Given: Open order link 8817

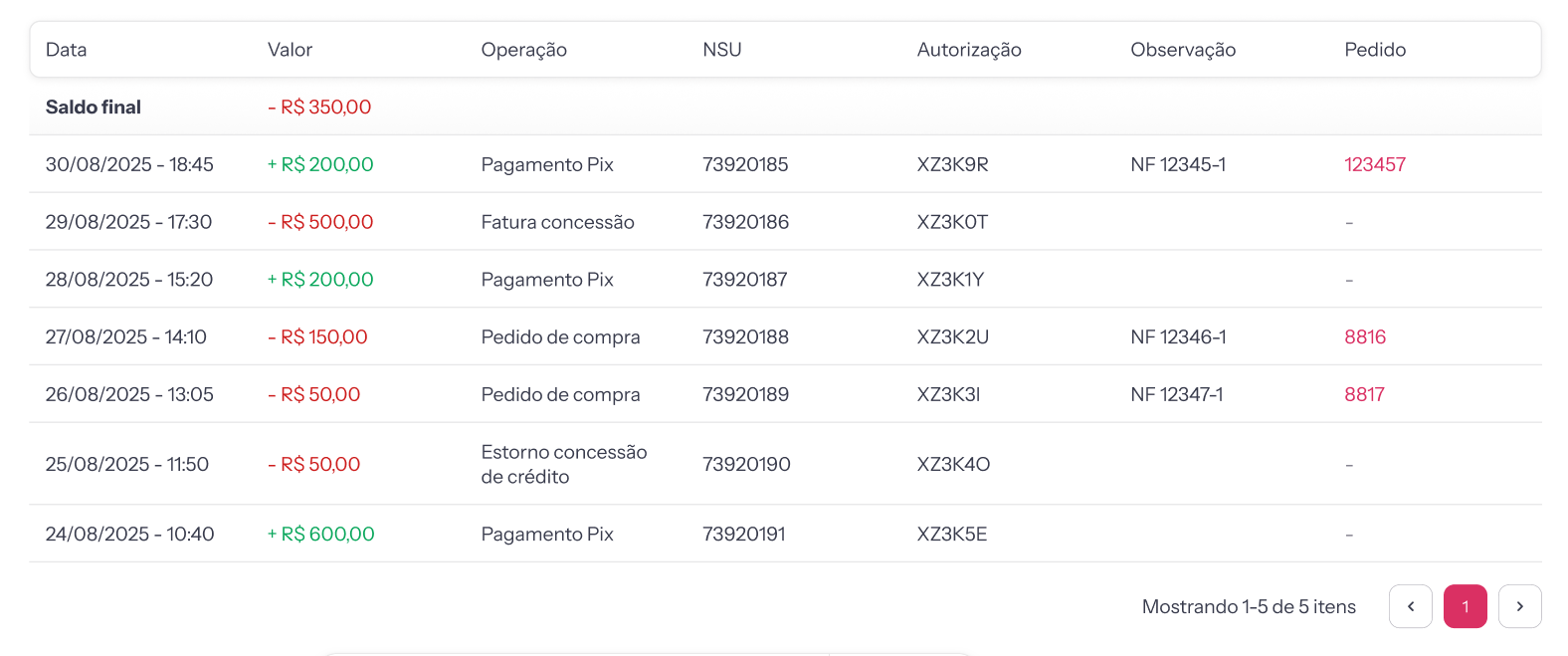Looking at the screenshot, I should click(1363, 394).
